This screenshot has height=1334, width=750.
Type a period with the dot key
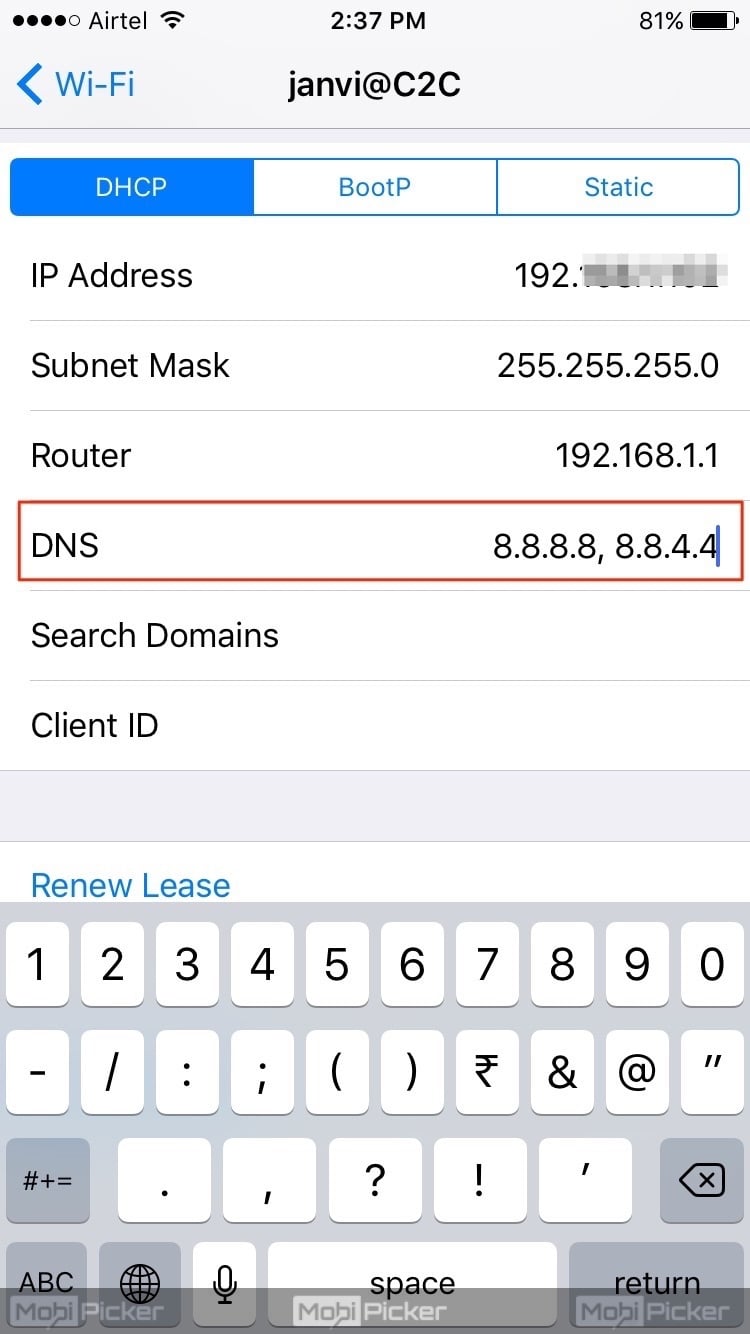click(x=164, y=1180)
